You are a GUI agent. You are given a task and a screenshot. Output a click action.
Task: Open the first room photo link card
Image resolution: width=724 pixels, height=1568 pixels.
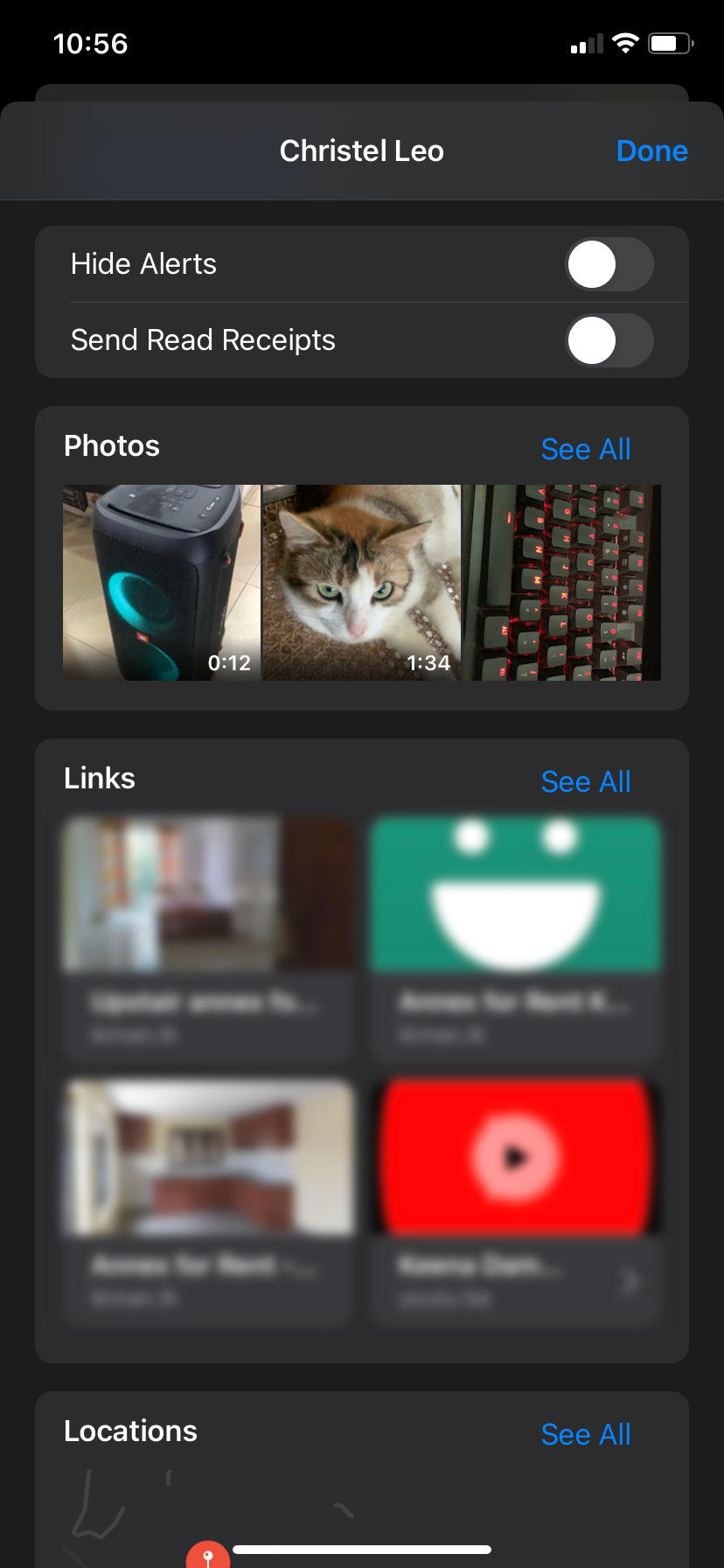208,936
